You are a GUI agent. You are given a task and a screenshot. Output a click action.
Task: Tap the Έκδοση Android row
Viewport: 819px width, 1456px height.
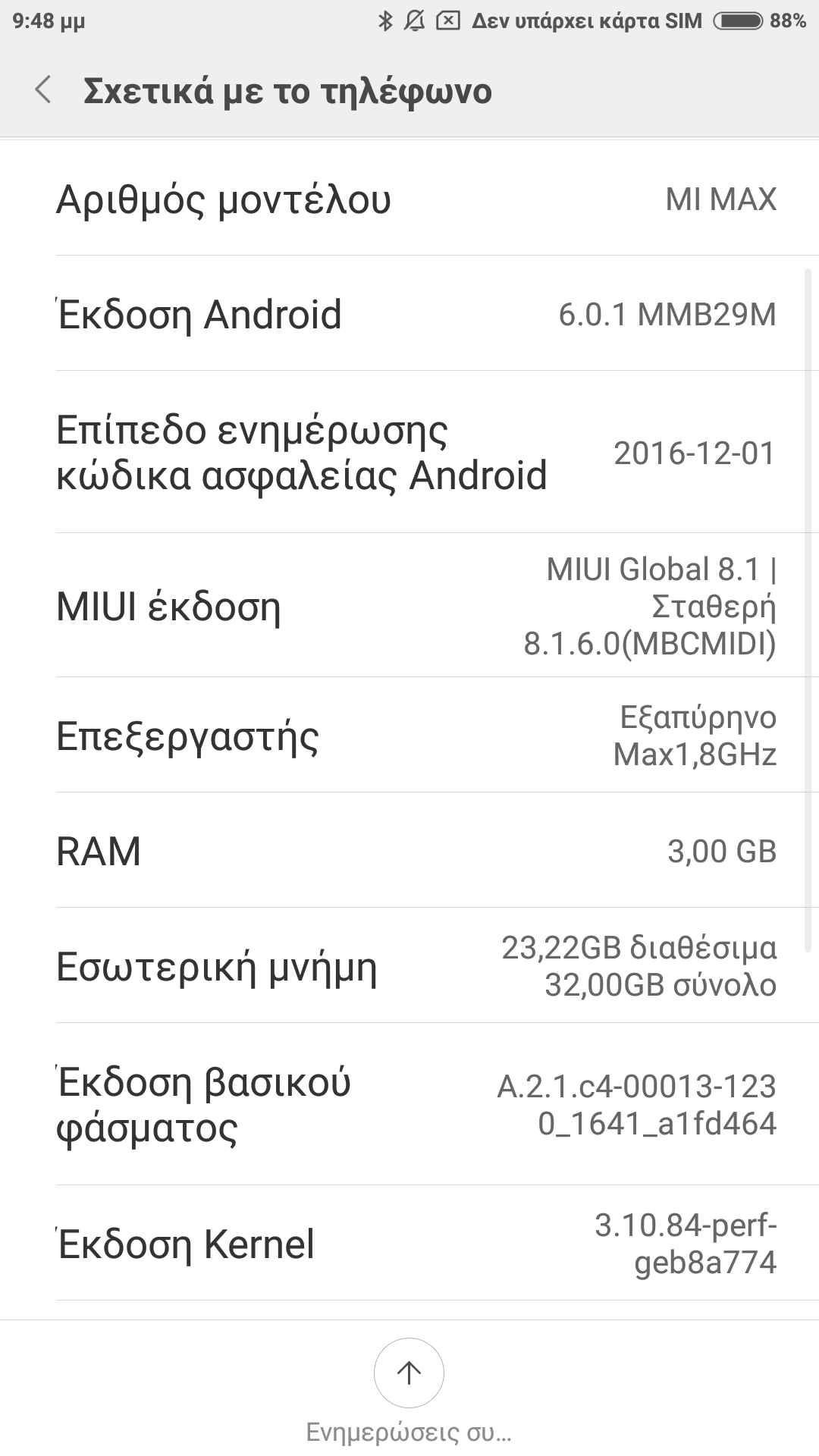tap(409, 314)
